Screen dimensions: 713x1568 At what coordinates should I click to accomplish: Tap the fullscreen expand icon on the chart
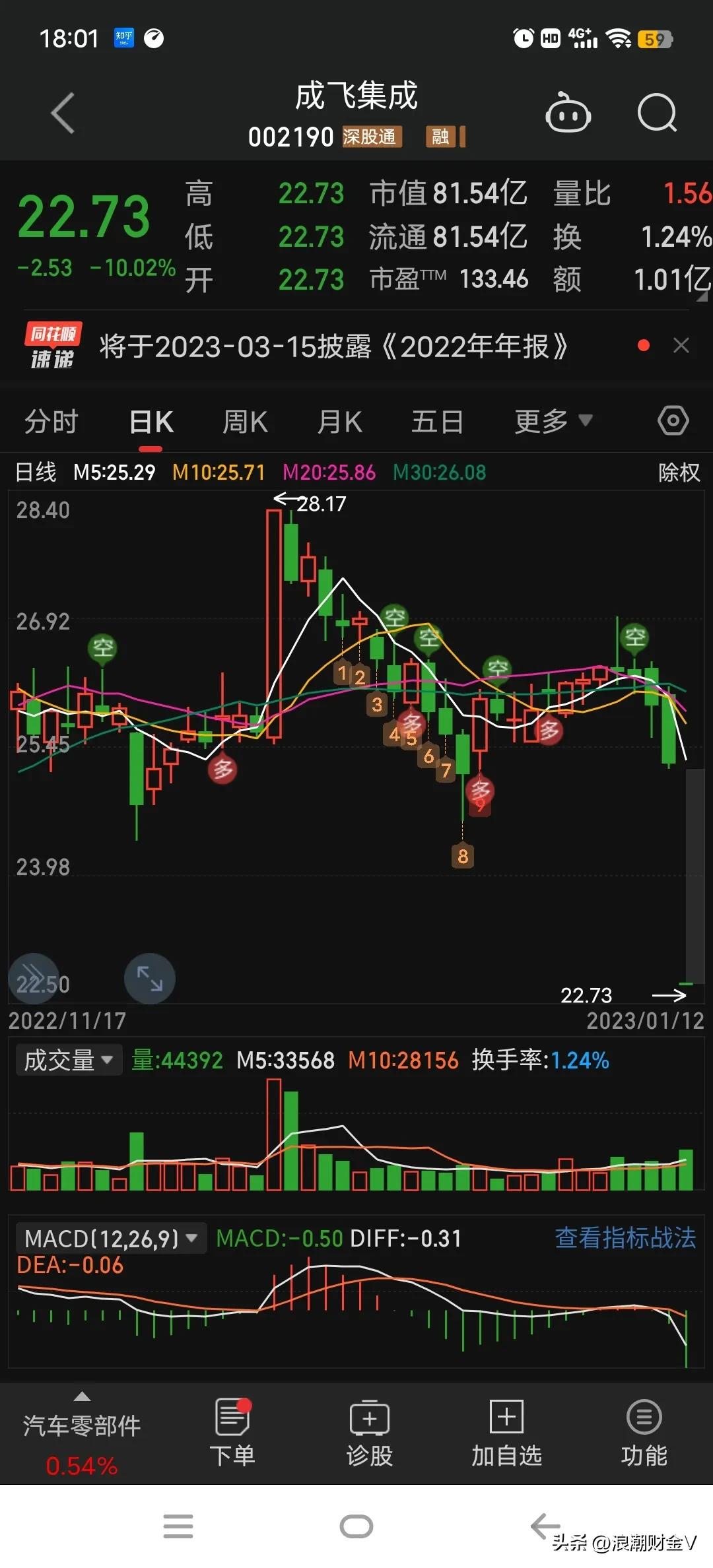(149, 979)
